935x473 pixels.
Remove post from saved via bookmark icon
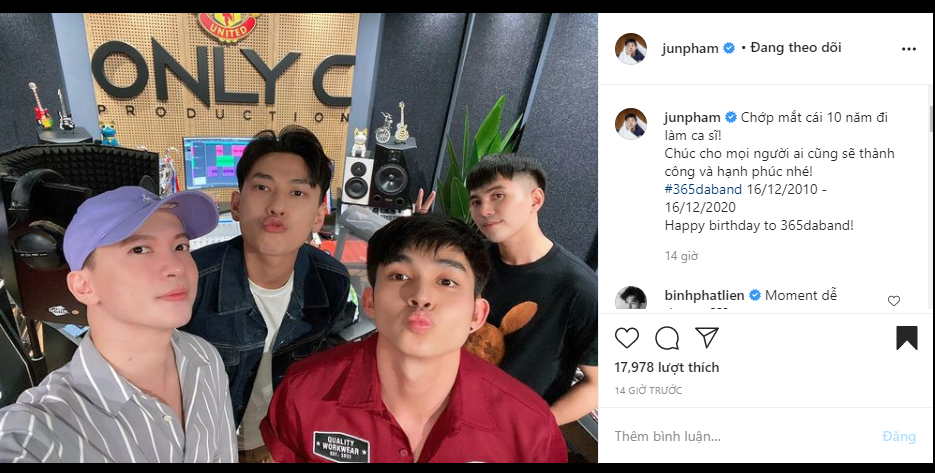tap(906, 338)
